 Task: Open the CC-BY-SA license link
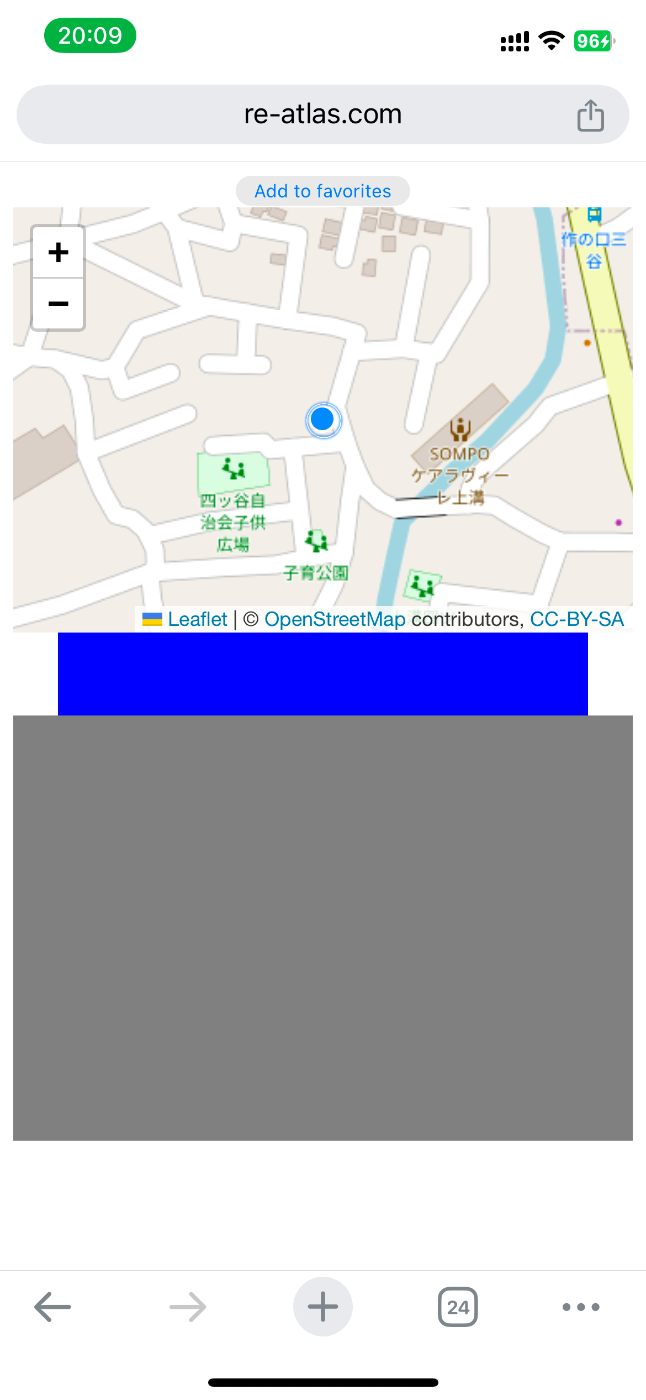[x=576, y=619]
